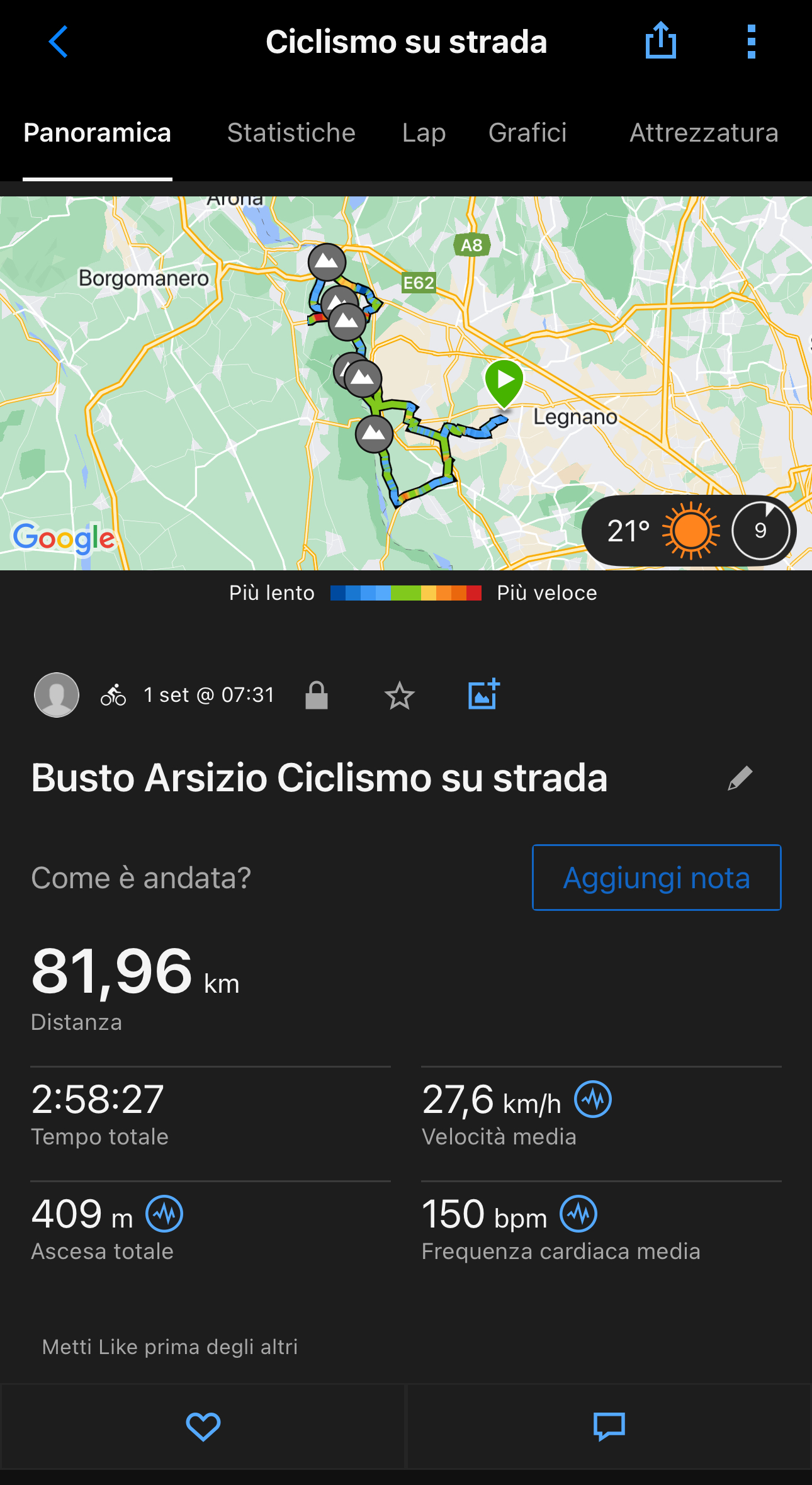Mark activity as favorite with star
The height and width of the screenshot is (1485, 812).
[x=399, y=696]
